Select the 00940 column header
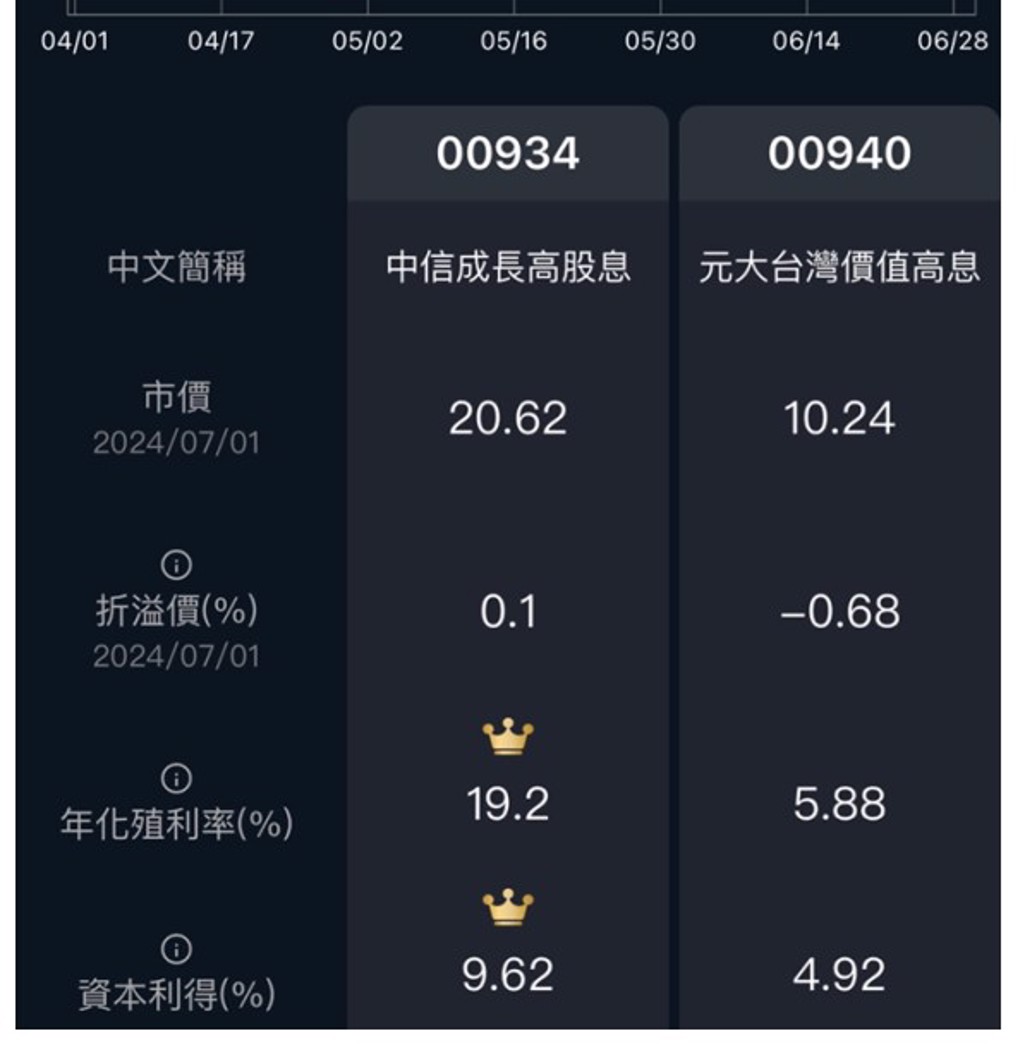The width and height of the screenshot is (1024, 1045). coord(840,153)
